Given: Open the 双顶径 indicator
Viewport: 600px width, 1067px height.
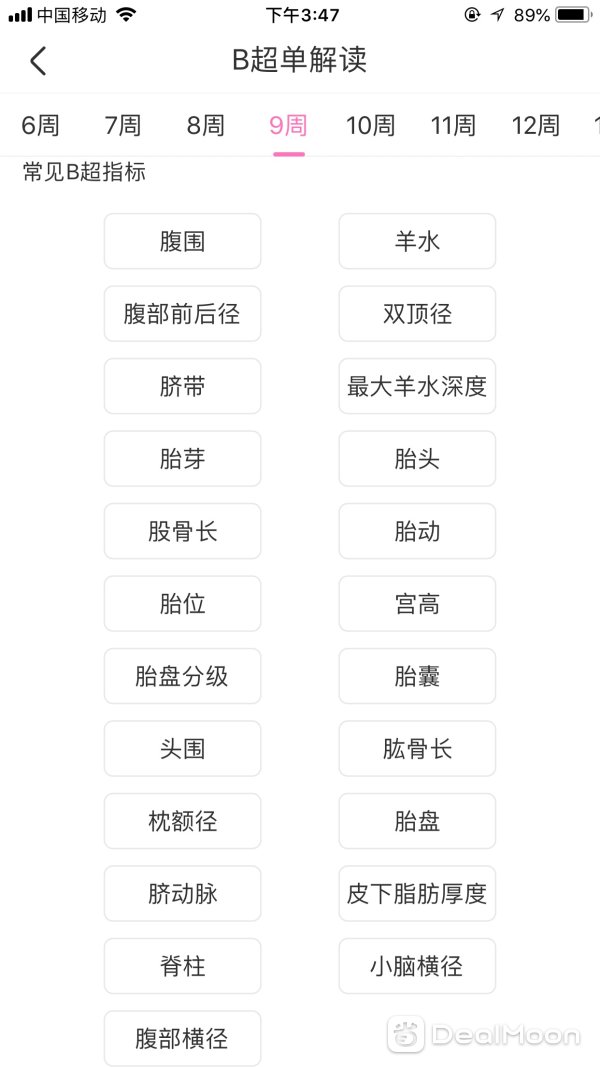Looking at the screenshot, I should (x=417, y=314).
